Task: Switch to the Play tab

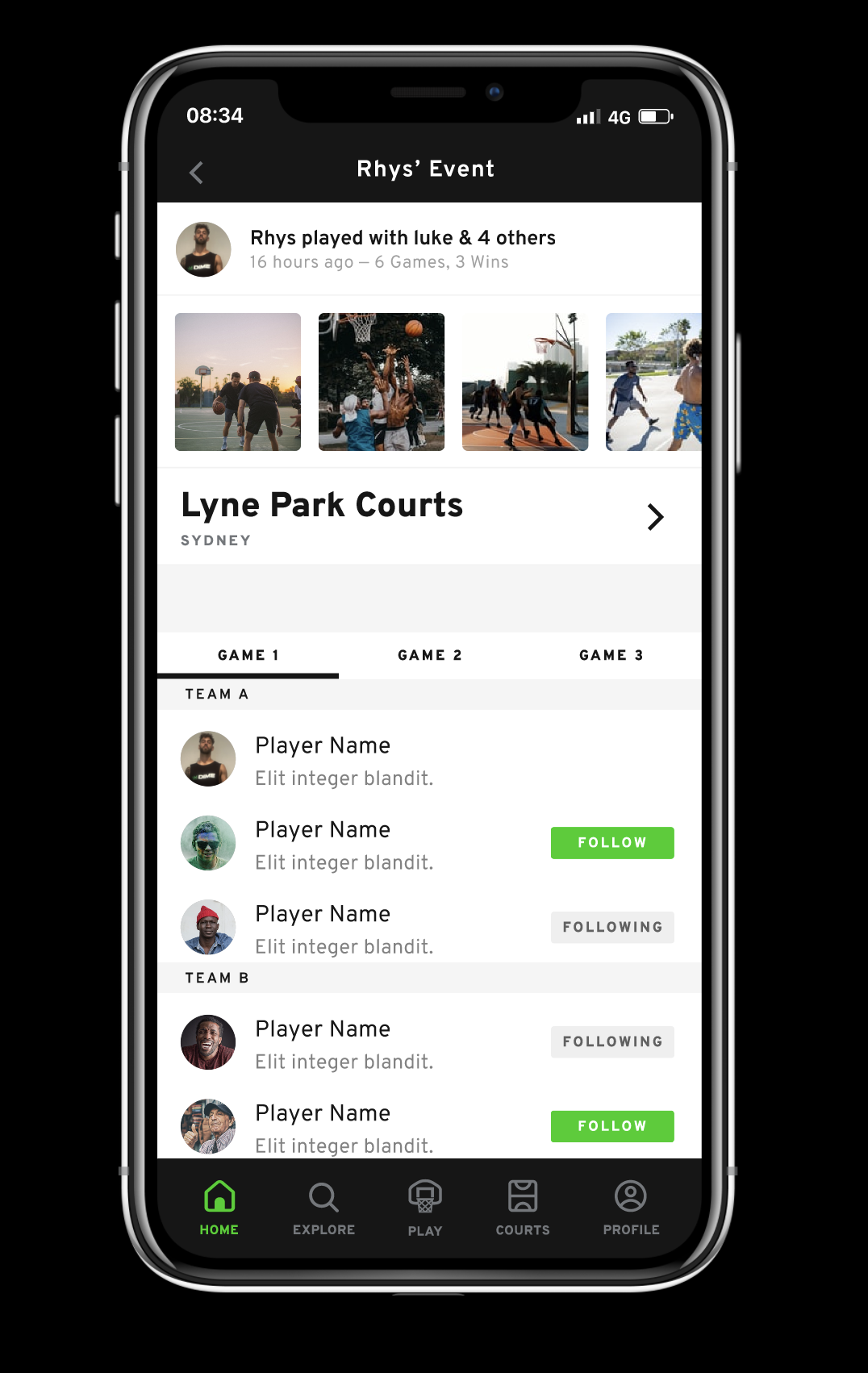Action: tap(425, 1208)
